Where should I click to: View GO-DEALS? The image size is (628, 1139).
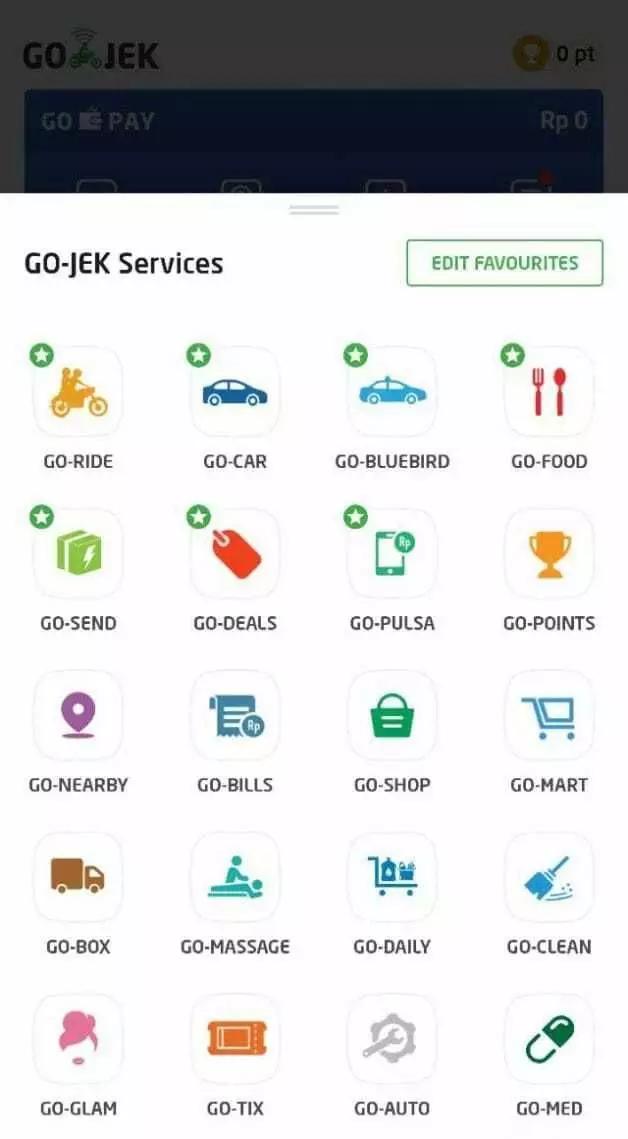pyautogui.click(x=235, y=554)
